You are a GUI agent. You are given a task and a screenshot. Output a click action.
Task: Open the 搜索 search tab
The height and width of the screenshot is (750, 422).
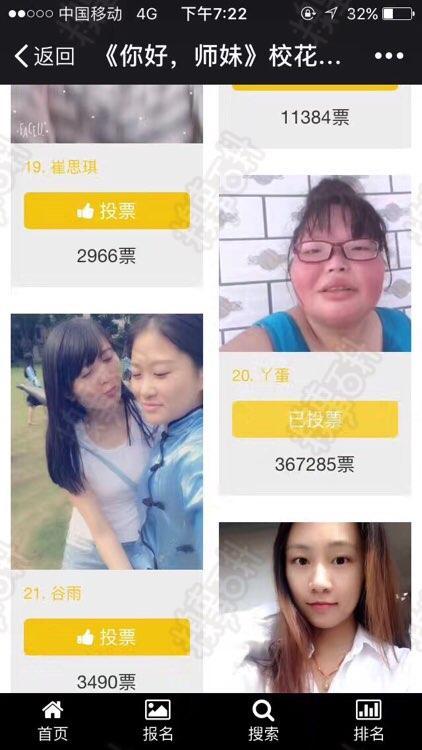(263, 721)
